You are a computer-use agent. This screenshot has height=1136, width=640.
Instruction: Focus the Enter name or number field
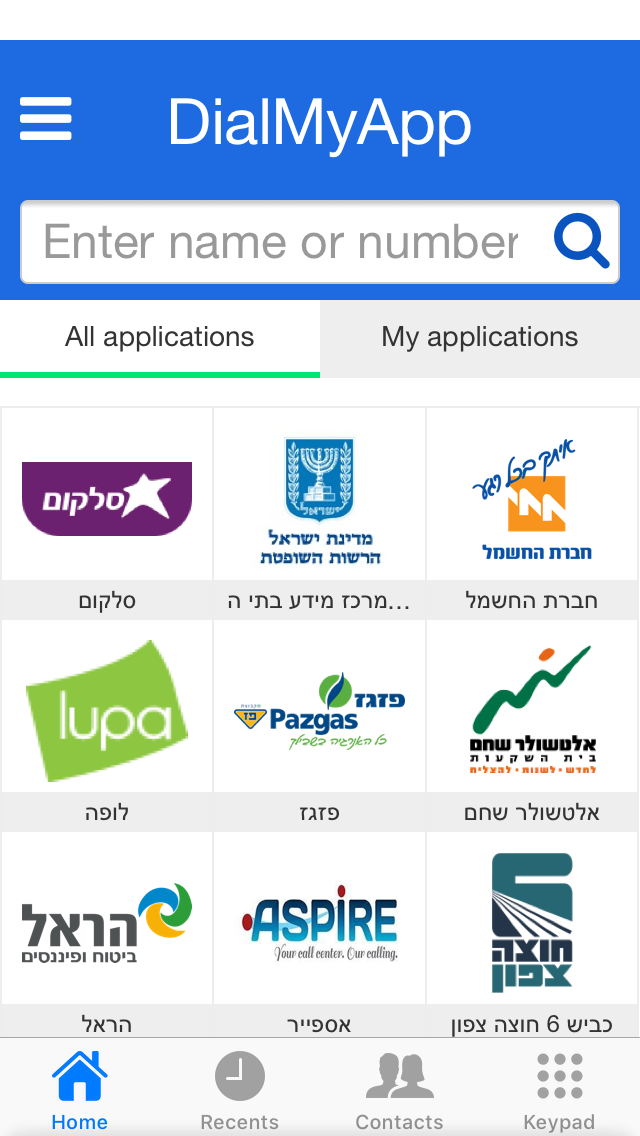pyautogui.click(x=282, y=242)
